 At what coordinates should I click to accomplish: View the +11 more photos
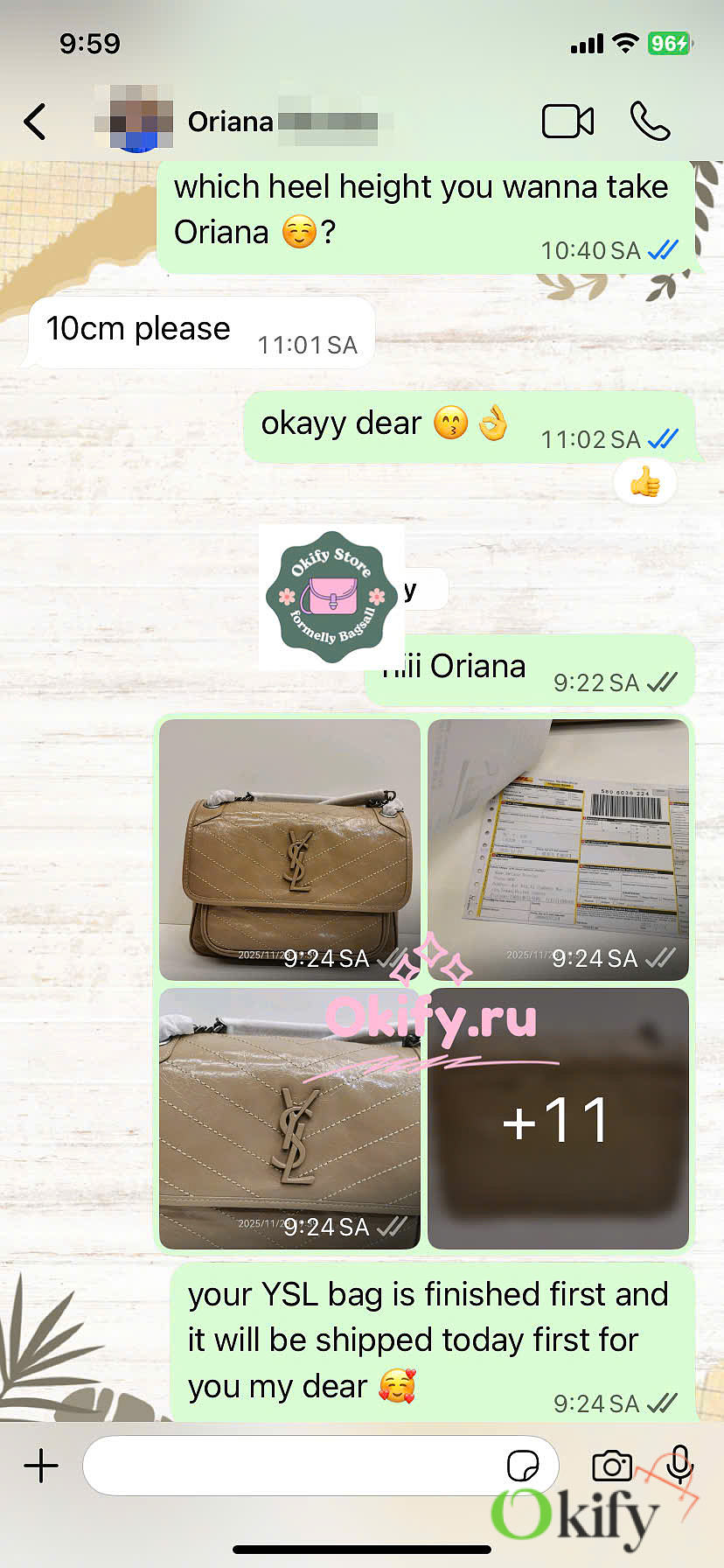tap(558, 1117)
